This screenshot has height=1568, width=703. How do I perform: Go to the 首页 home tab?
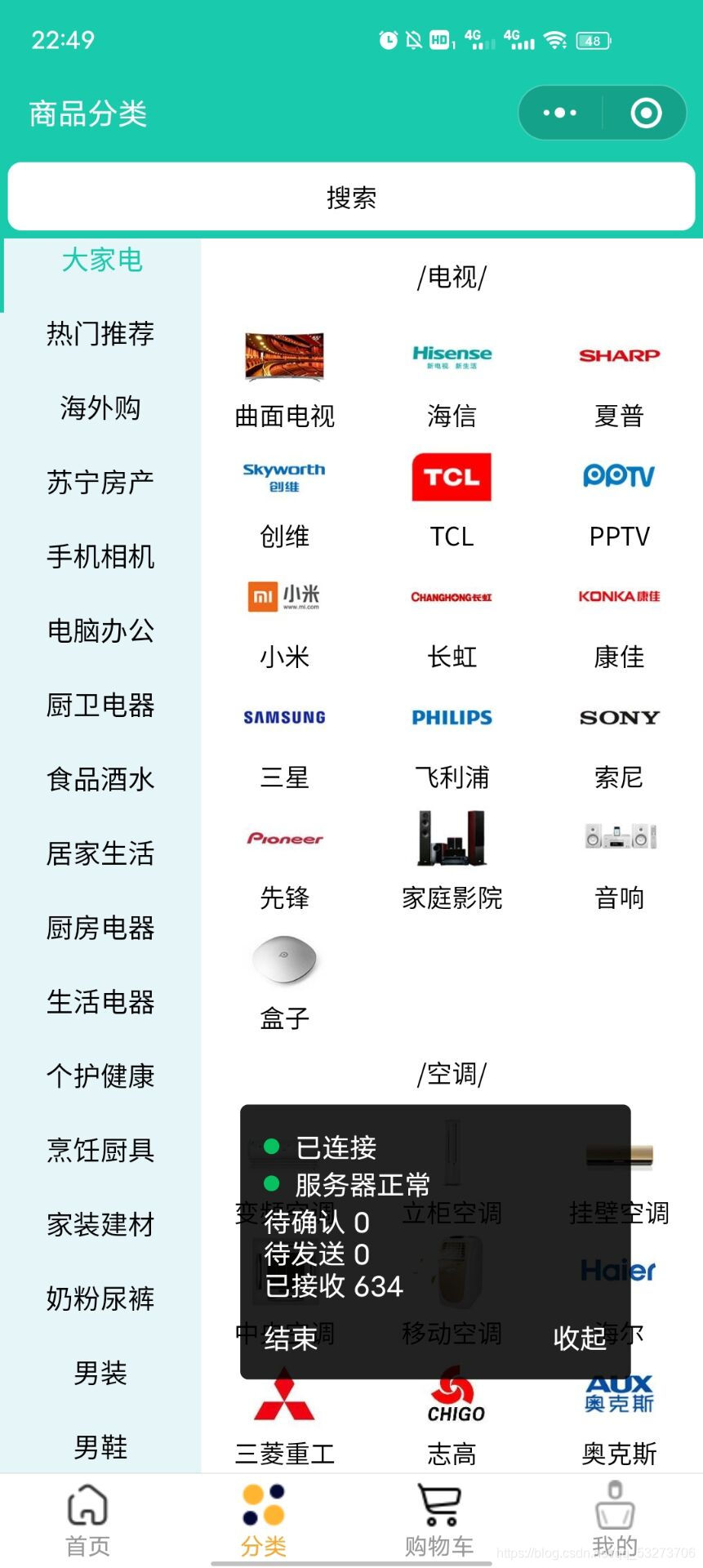pyautogui.click(x=87, y=1520)
